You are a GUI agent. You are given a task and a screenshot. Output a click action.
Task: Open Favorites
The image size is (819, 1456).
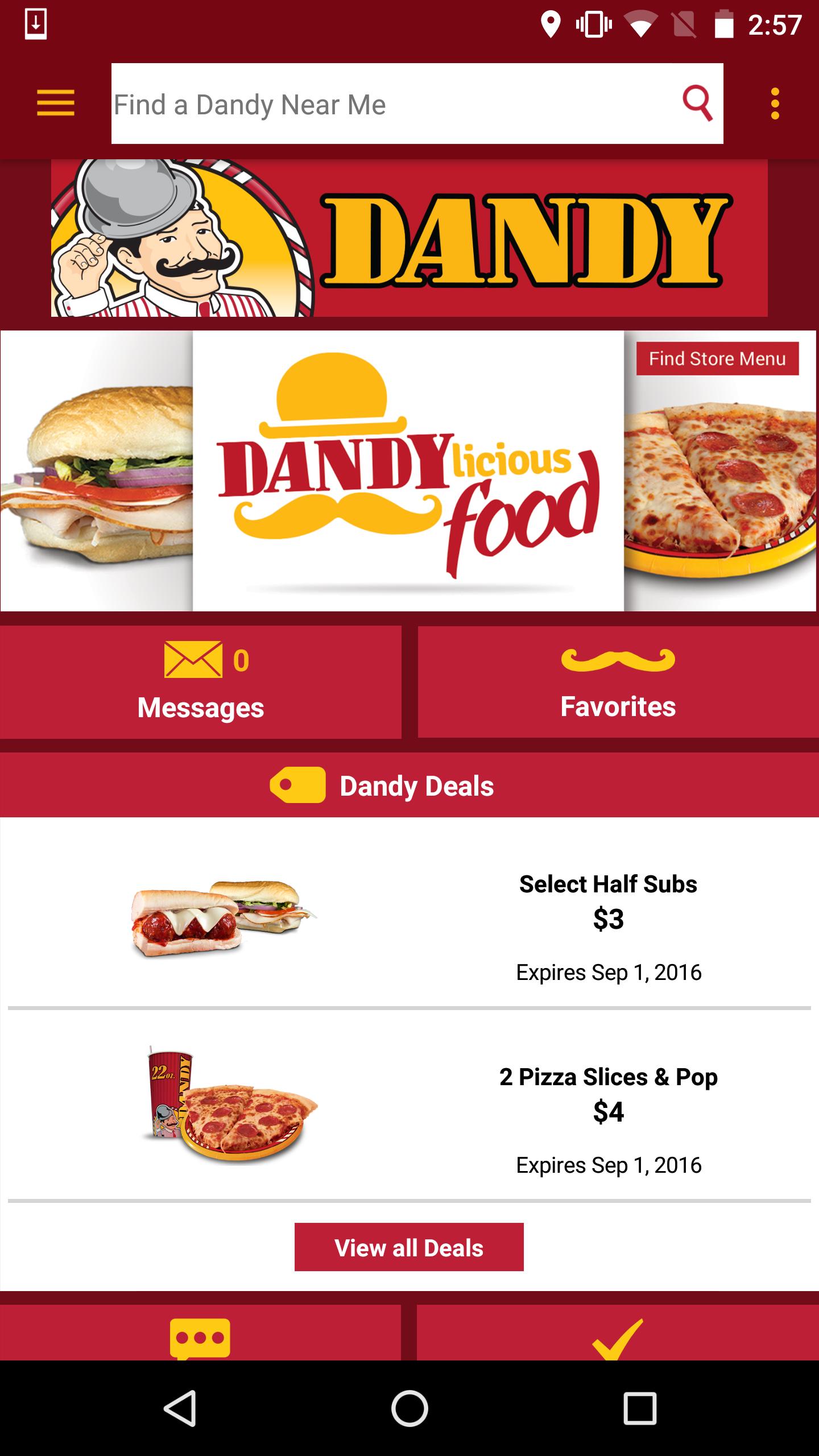tap(618, 682)
